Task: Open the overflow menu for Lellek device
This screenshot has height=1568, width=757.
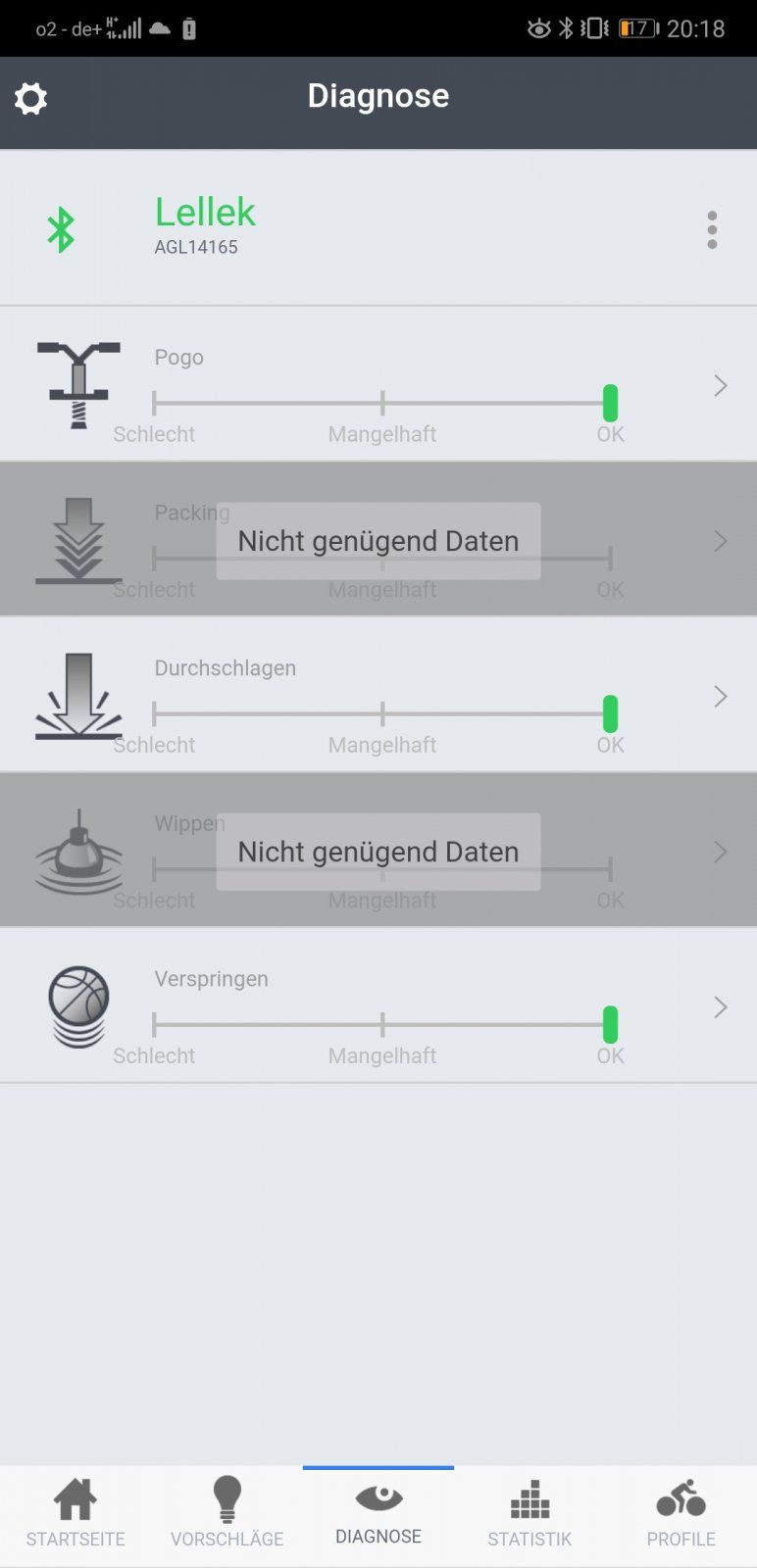Action: (x=712, y=230)
